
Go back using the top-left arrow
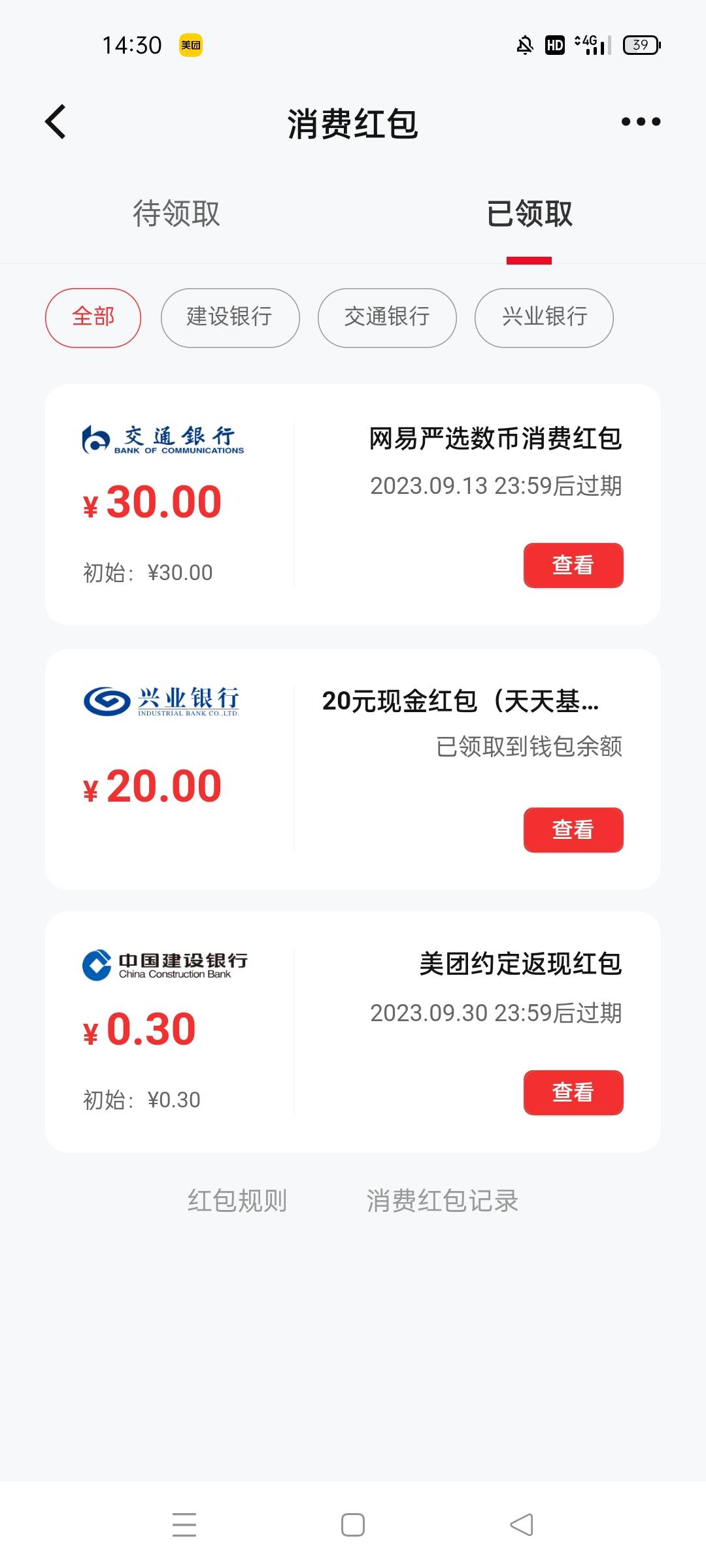click(56, 122)
